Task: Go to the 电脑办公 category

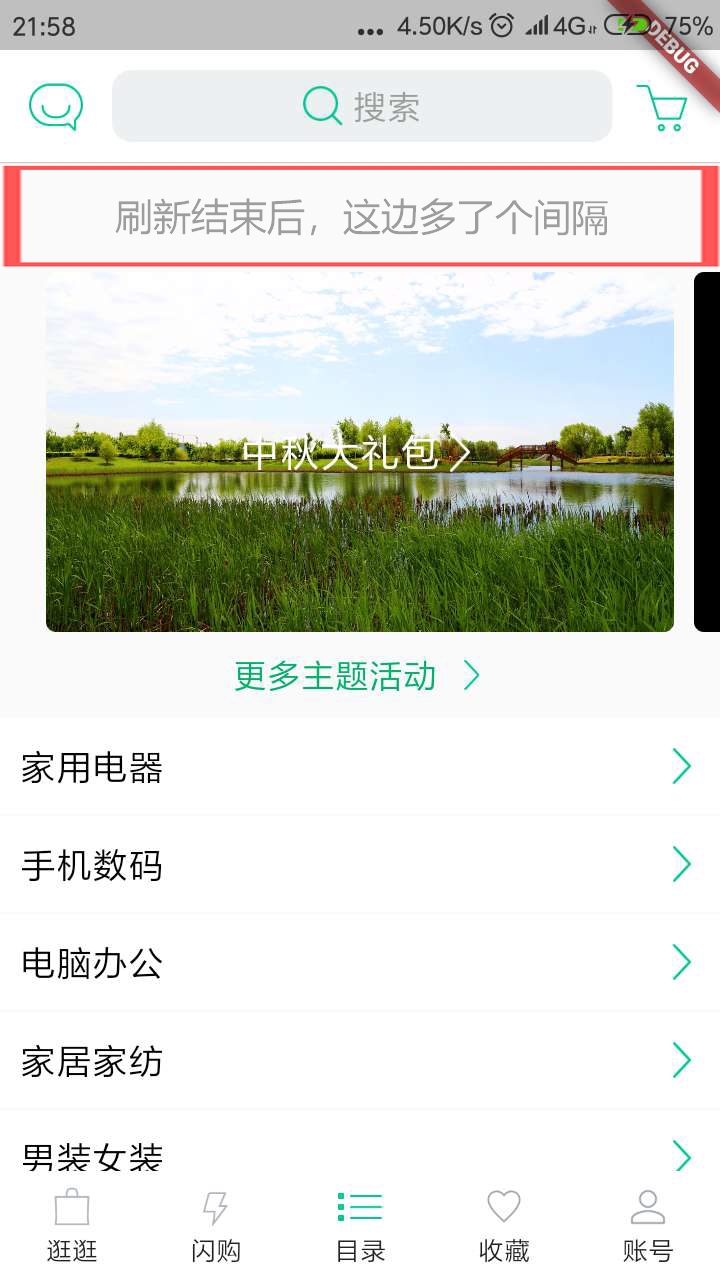Action: pyautogui.click(x=360, y=962)
